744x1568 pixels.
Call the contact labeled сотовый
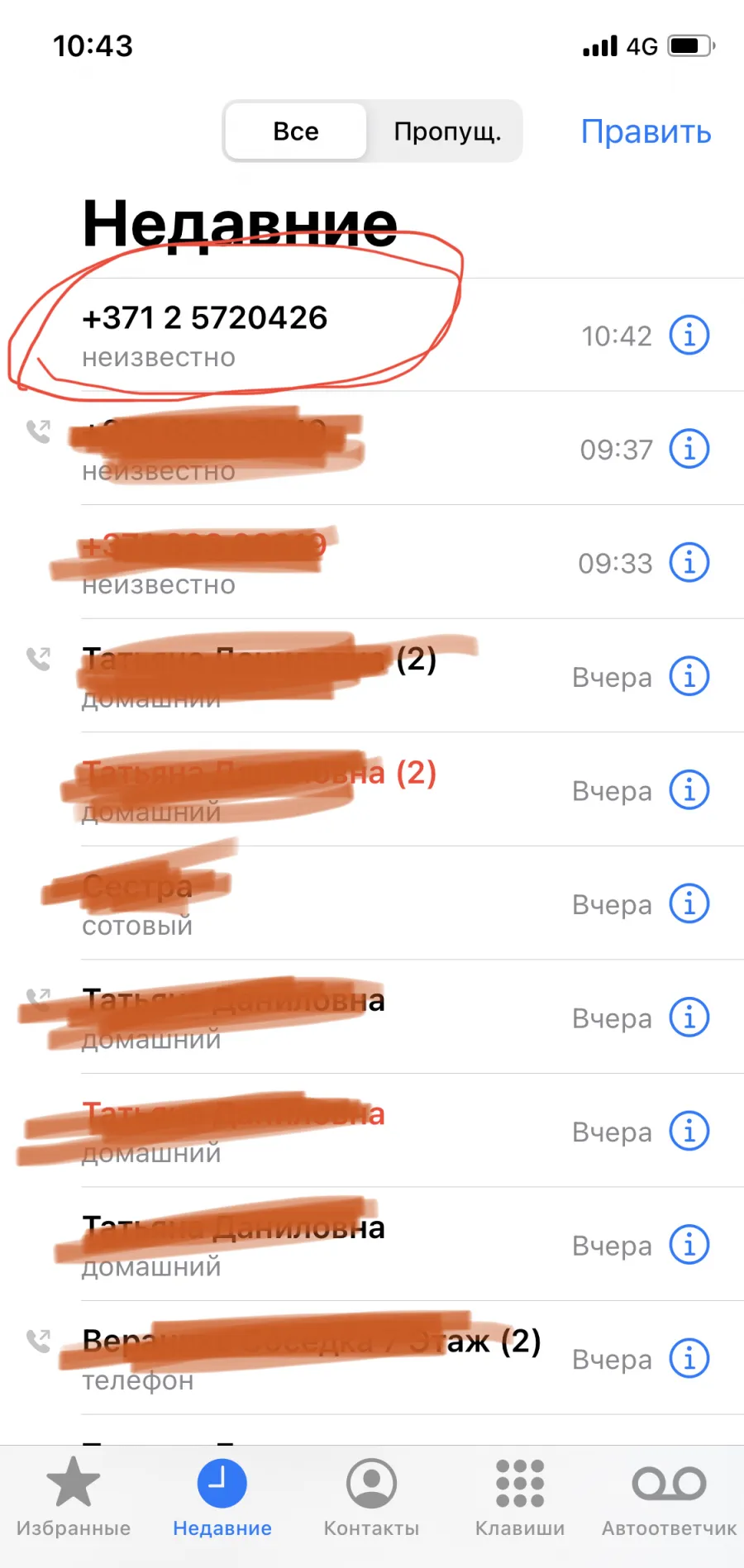click(x=331, y=903)
